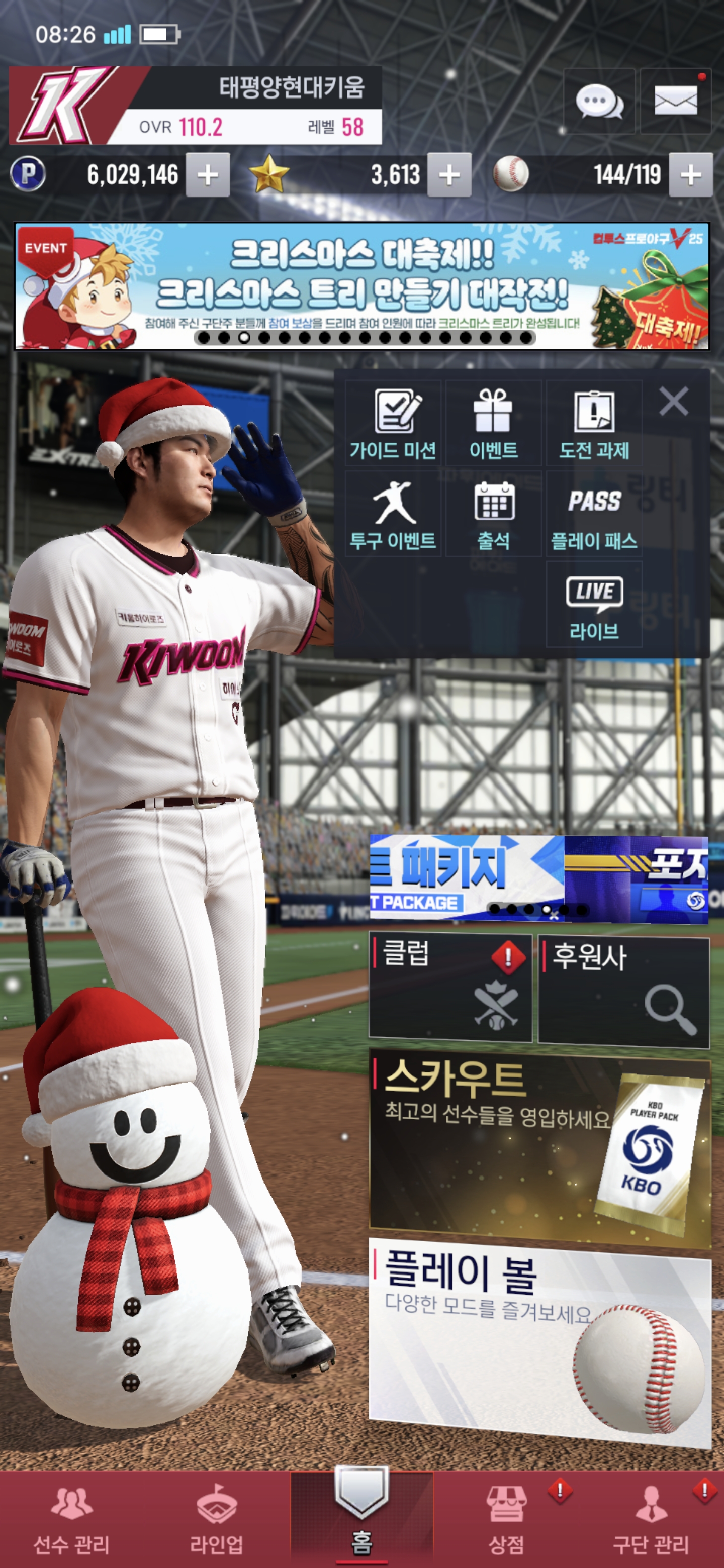The width and height of the screenshot is (724, 1568).
Task: Add more stars with plus button
Action: [x=449, y=175]
